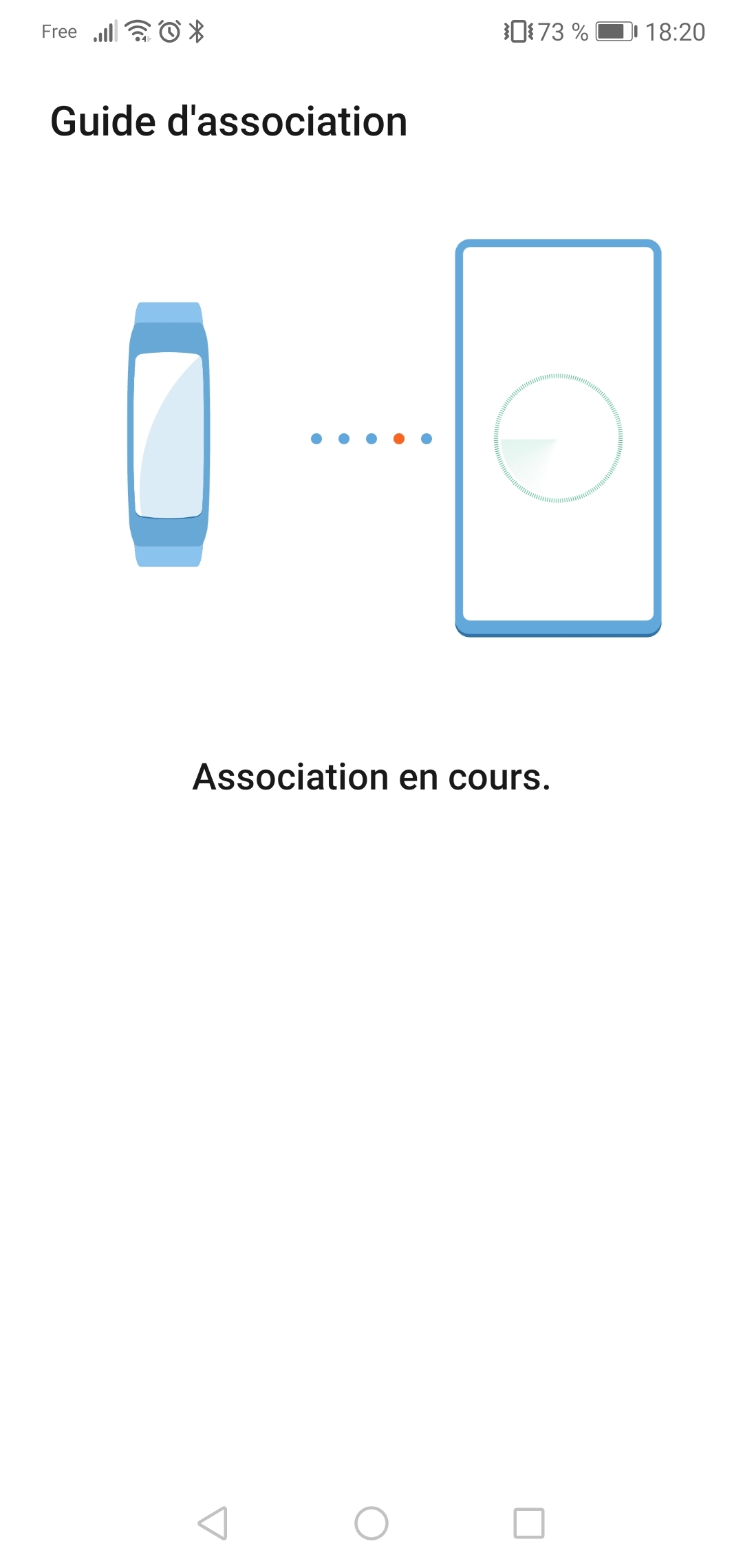Select the fitness band illustration
Viewport: 743px width, 1568px height.
pos(171,435)
